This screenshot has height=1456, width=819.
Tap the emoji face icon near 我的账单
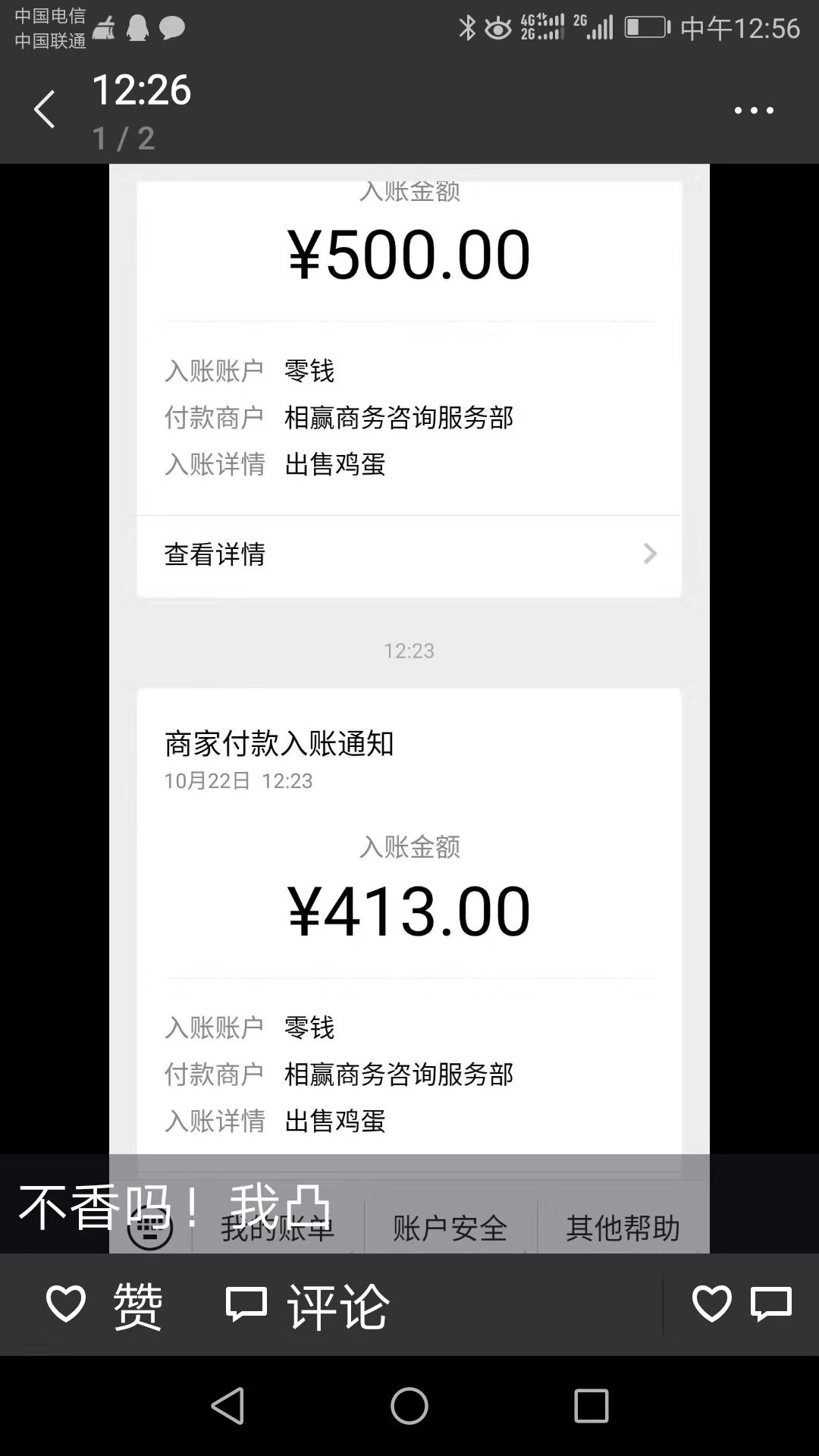pos(152,1225)
